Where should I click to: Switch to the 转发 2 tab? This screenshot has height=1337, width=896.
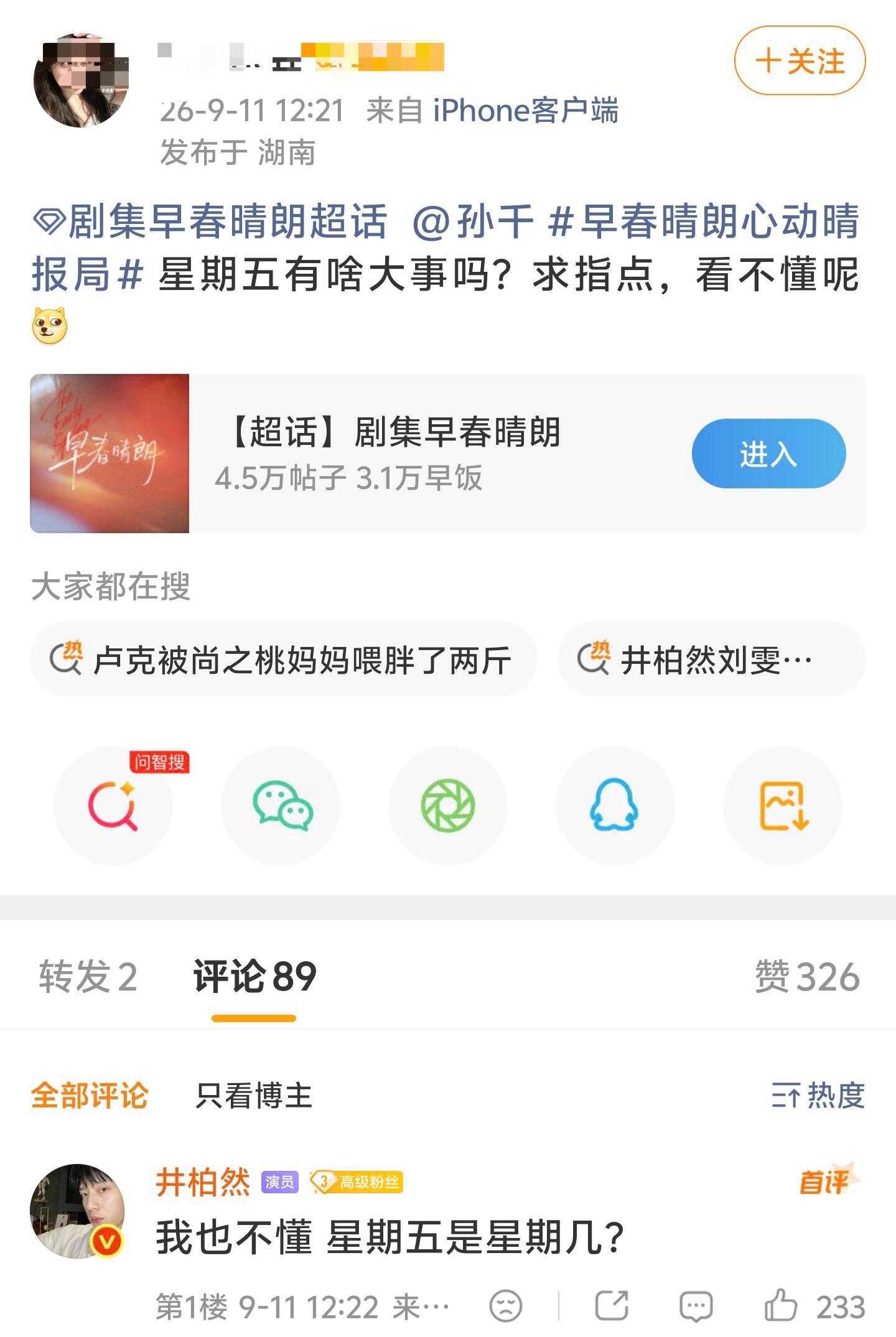(88, 976)
